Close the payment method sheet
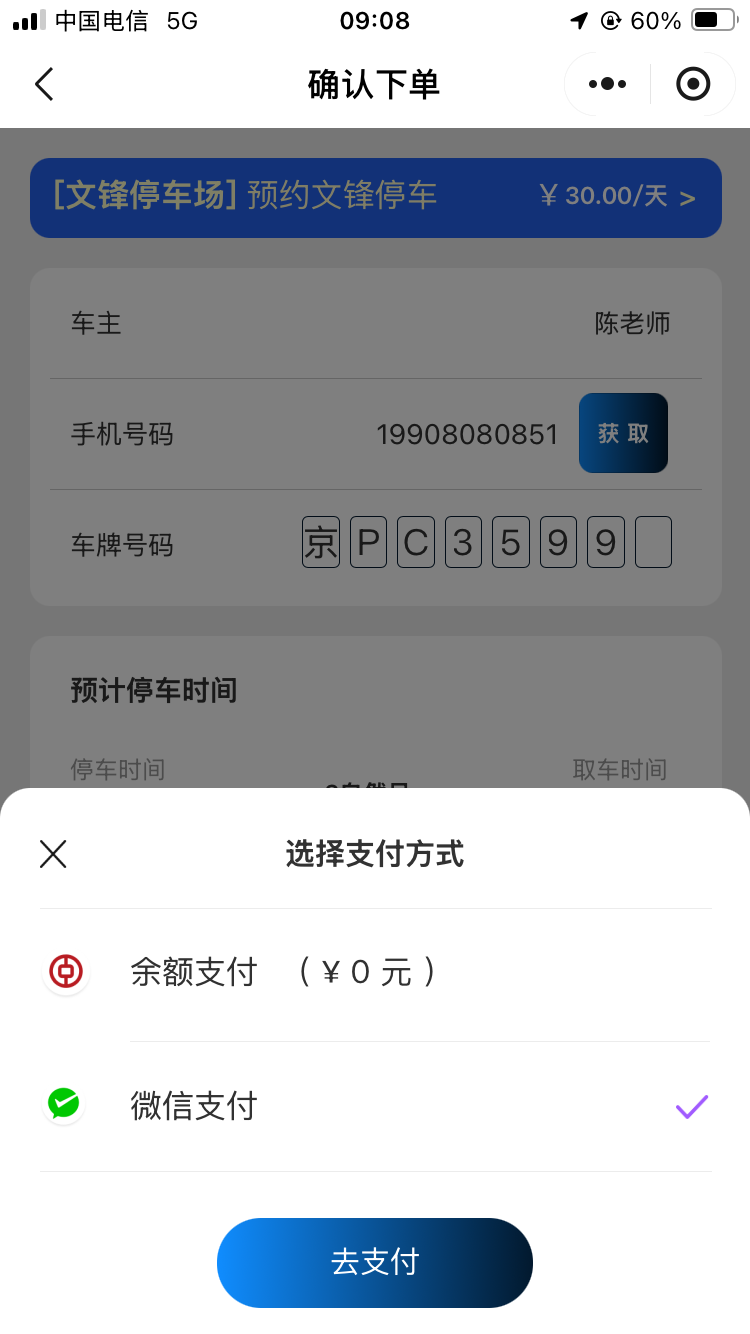The image size is (750, 1334). [x=53, y=853]
